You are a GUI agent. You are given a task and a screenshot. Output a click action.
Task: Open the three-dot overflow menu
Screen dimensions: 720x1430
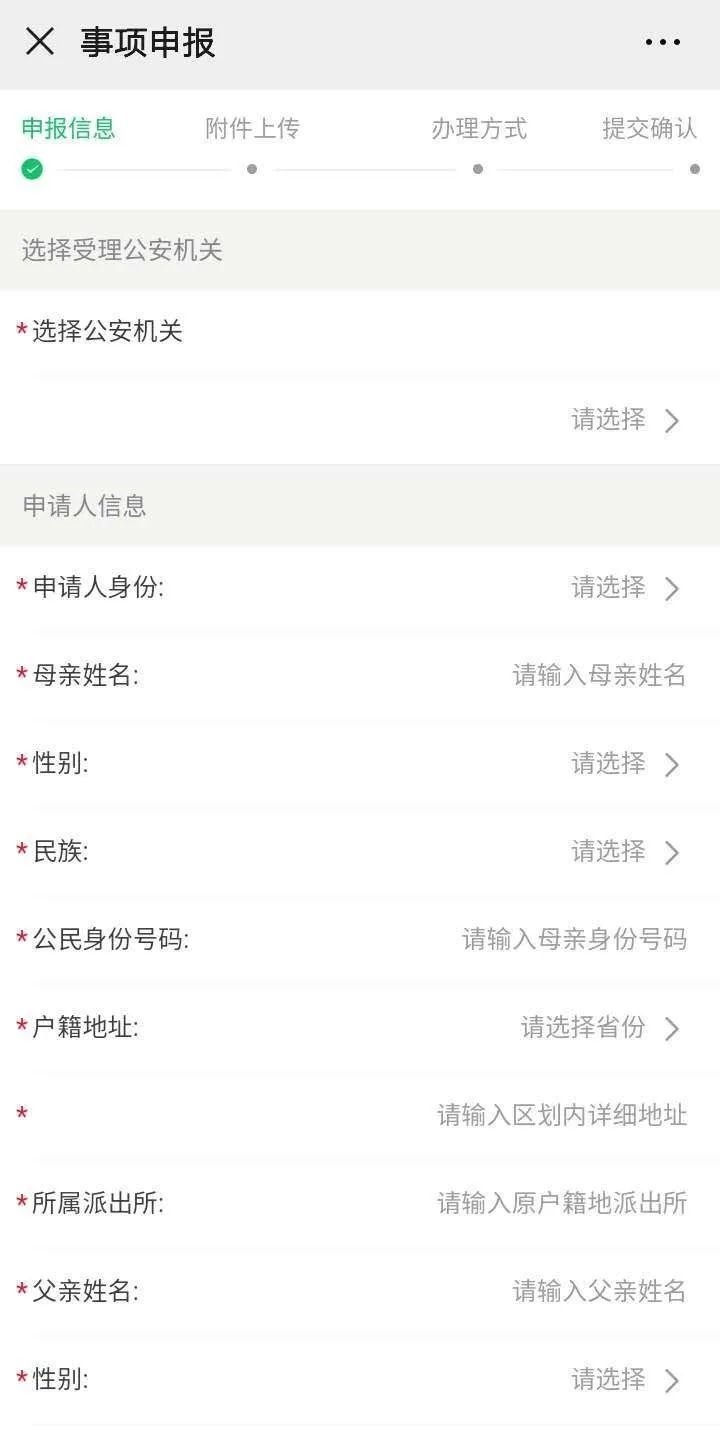pos(662,42)
